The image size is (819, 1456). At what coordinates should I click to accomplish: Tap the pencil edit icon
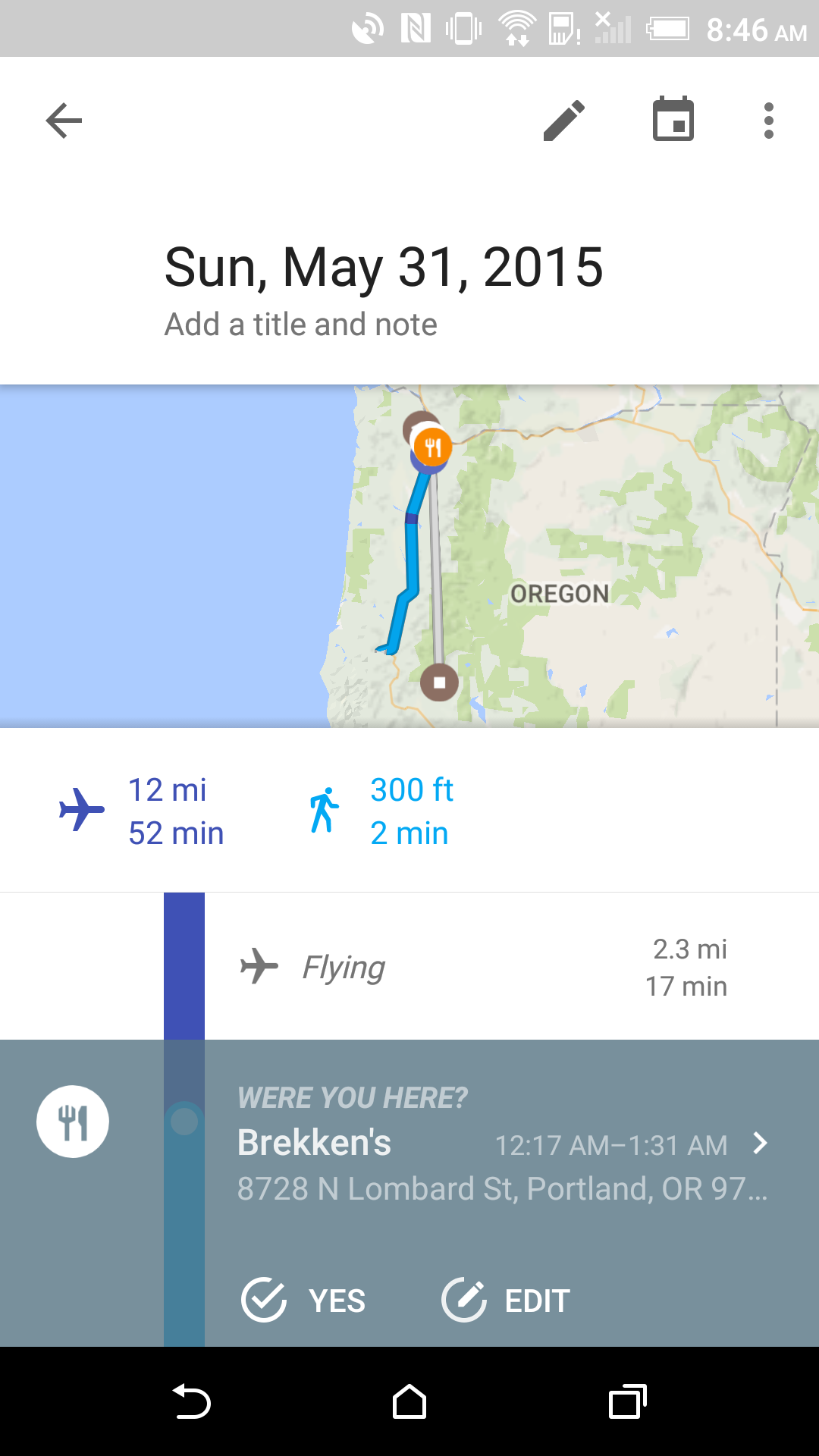(564, 121)
